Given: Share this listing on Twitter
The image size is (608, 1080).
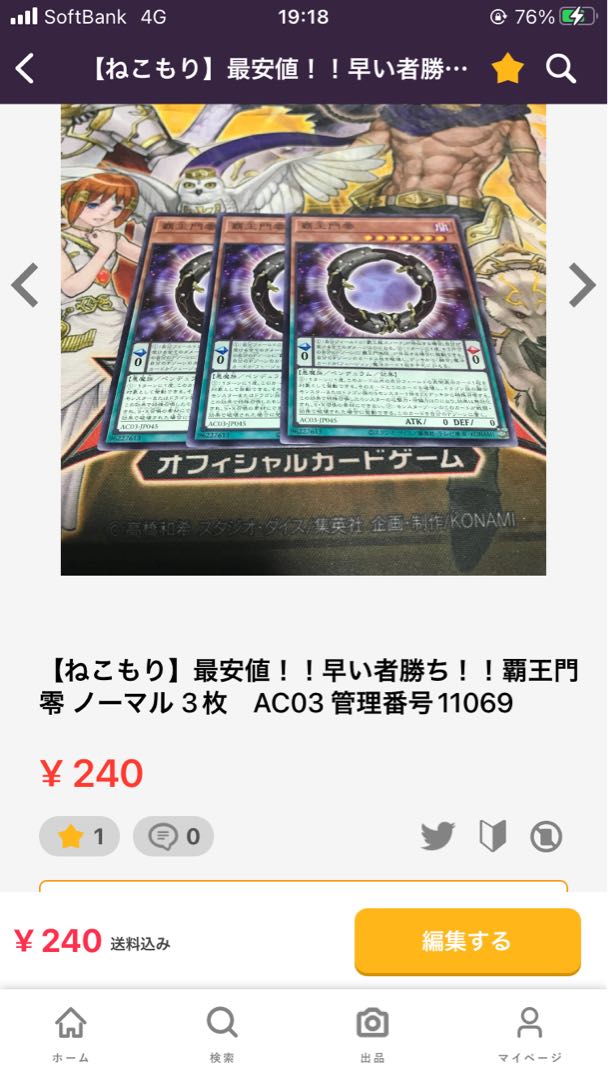Looking at the screenshot, I should (x=437, y=836).
